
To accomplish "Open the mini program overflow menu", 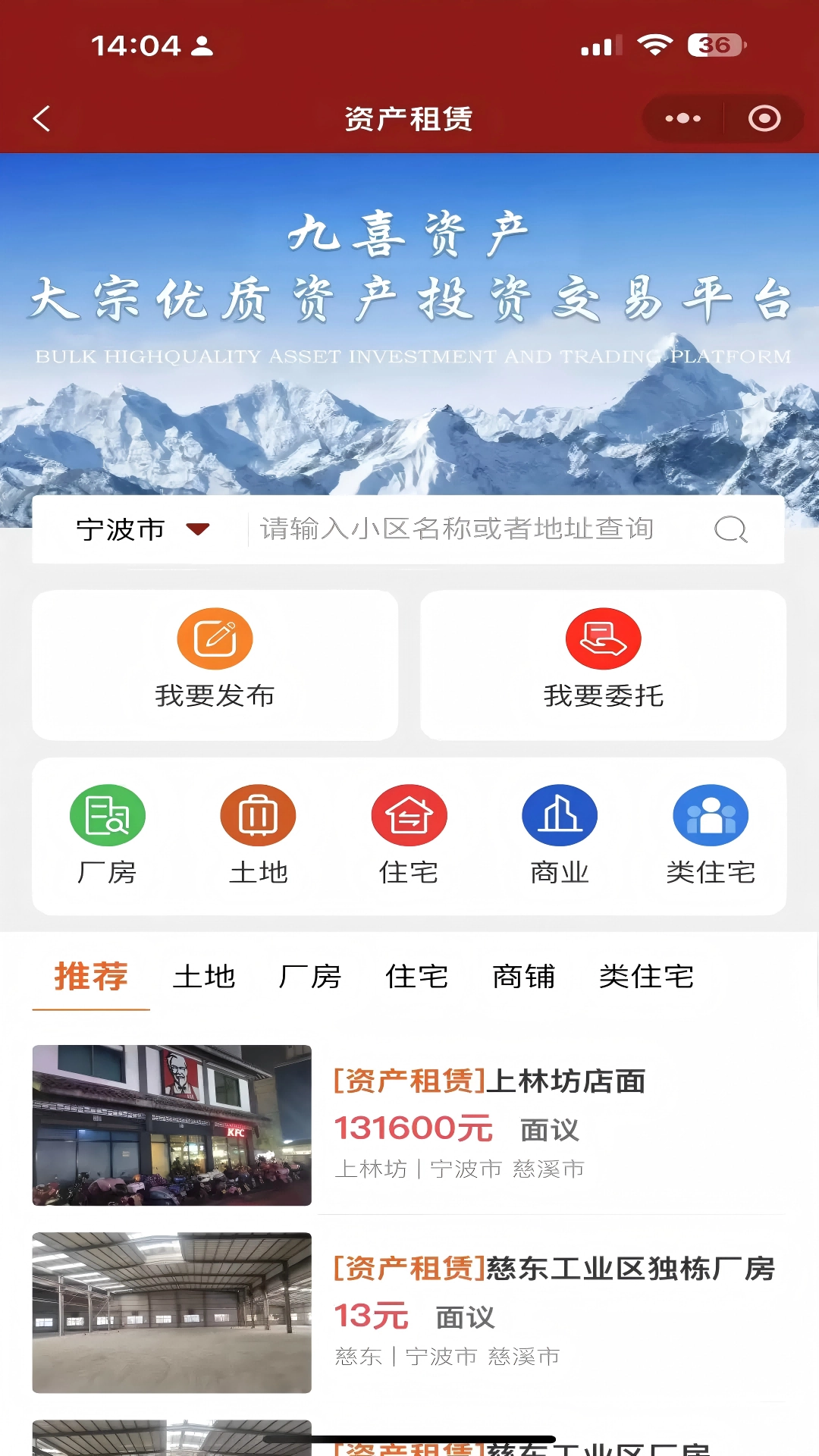I will tap(682, 118).
